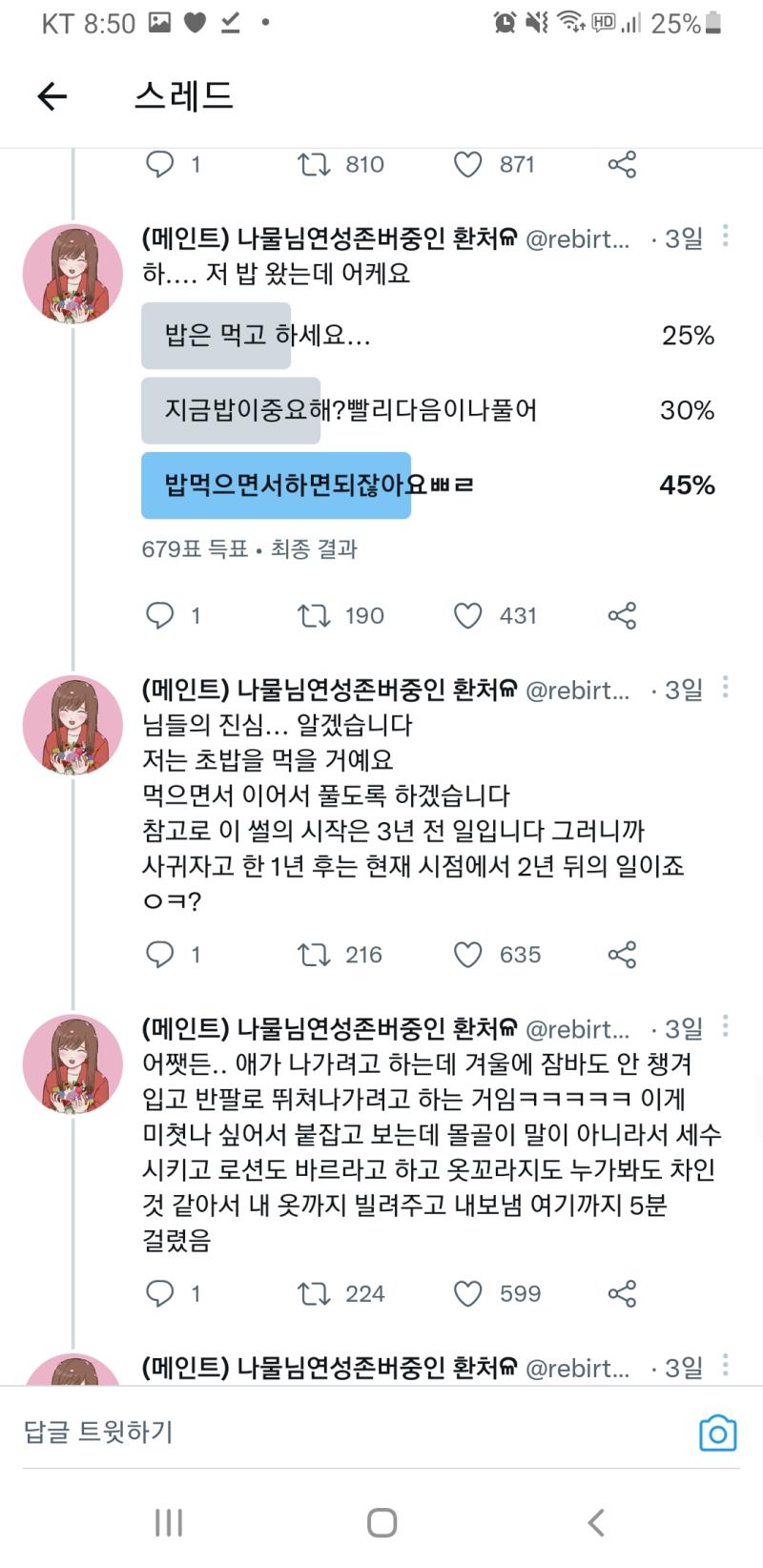
Task: Open the overflow menu on the poll tweet
Action: 726,236
